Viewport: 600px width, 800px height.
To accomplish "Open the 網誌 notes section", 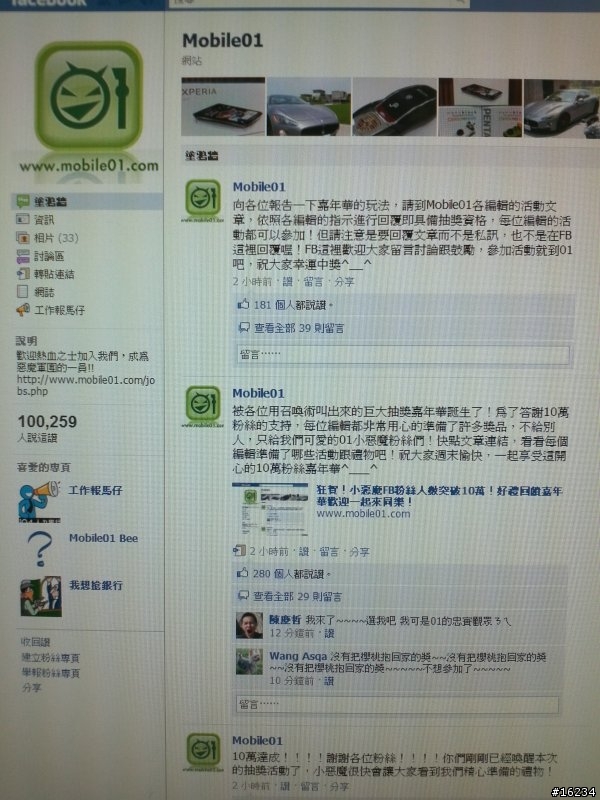I will coord(44,292).
